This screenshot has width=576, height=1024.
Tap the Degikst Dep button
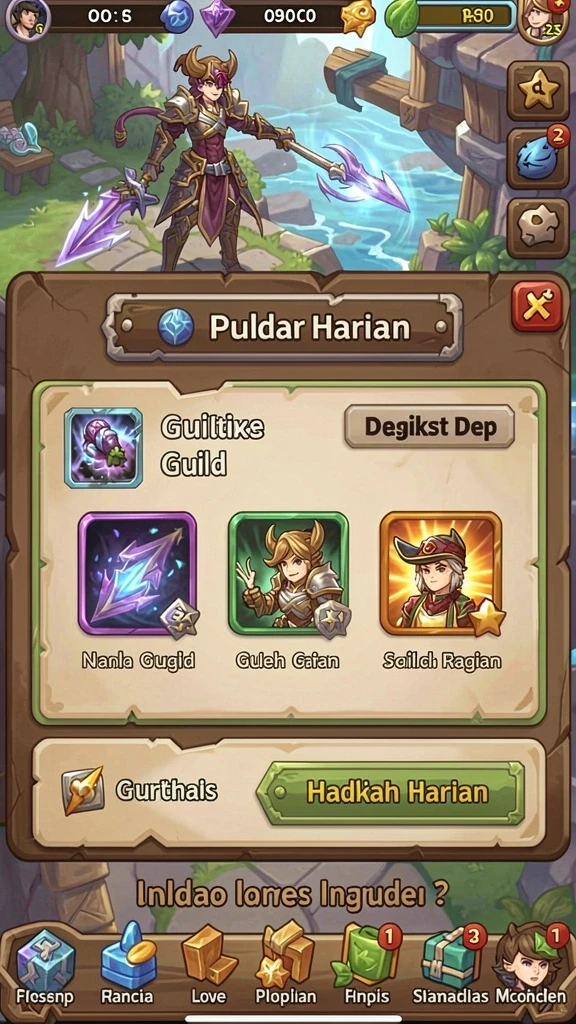click(x=429, y=426)
